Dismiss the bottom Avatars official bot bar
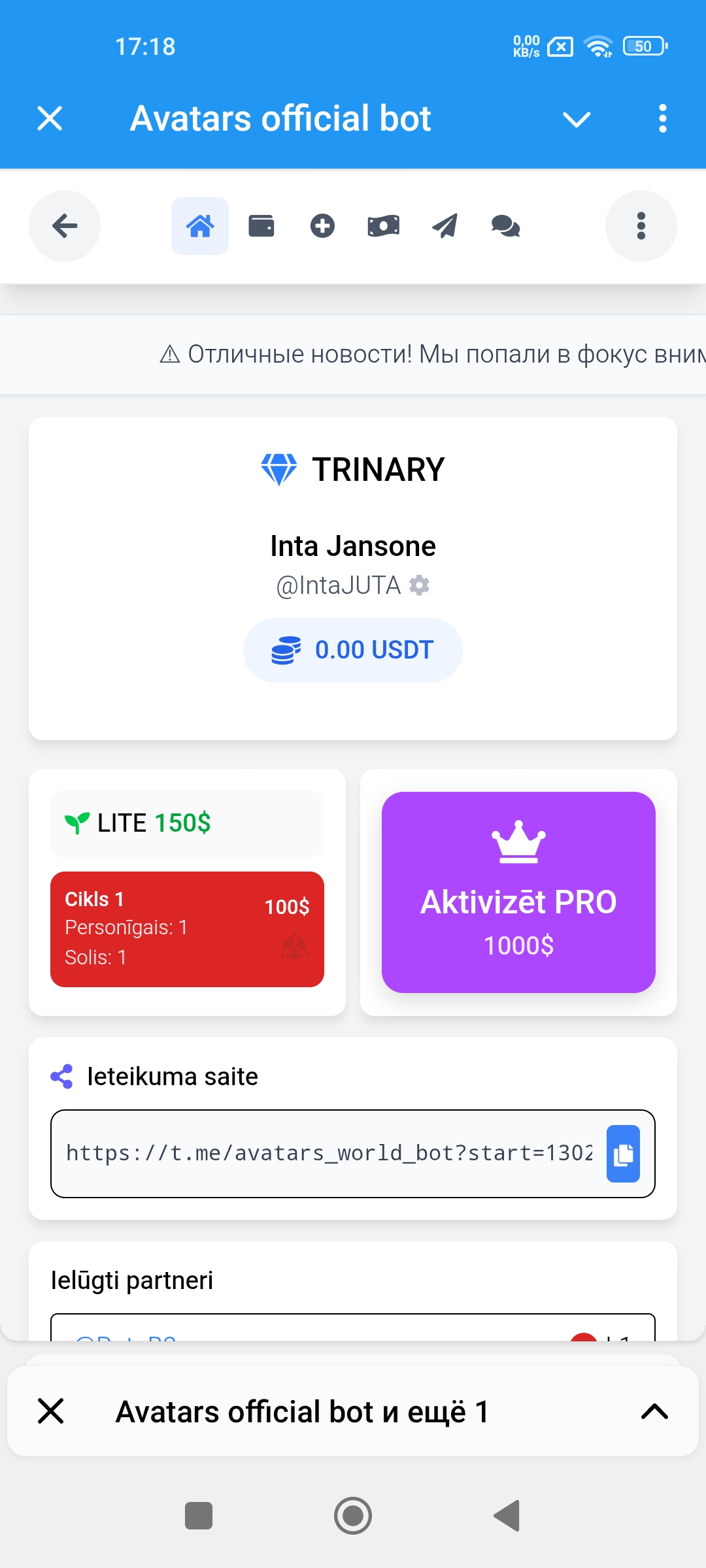The width and height of the screenshot is (706, 1568). click(51, 1411)
